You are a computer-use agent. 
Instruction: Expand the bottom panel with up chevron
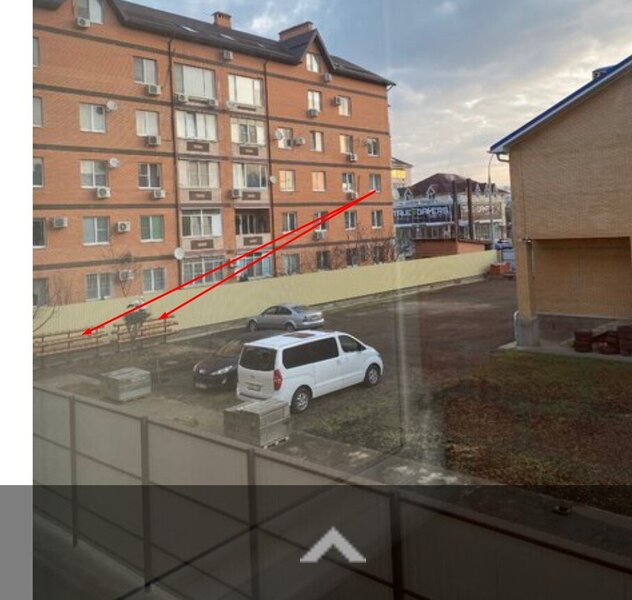(332, 546)
